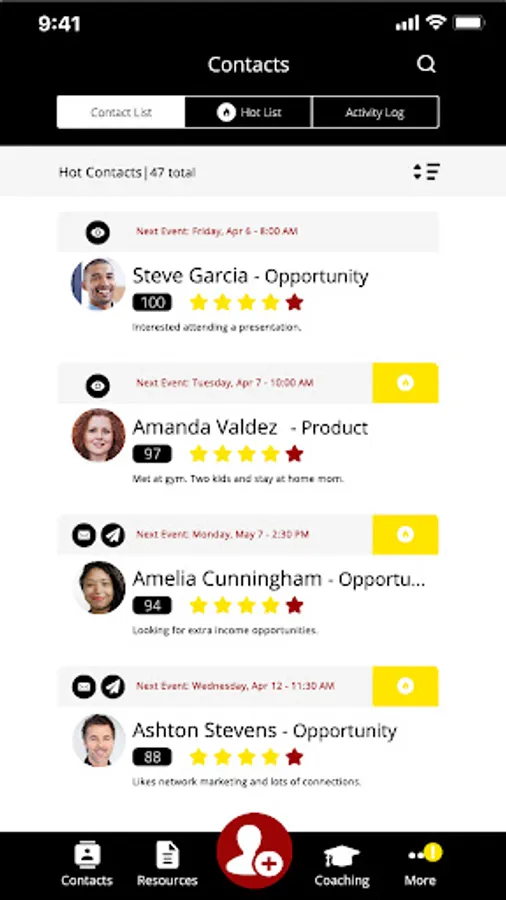Screen dimensions: 506x900
Task: Switch to the Contact List tab
Action: pos(121,112)
